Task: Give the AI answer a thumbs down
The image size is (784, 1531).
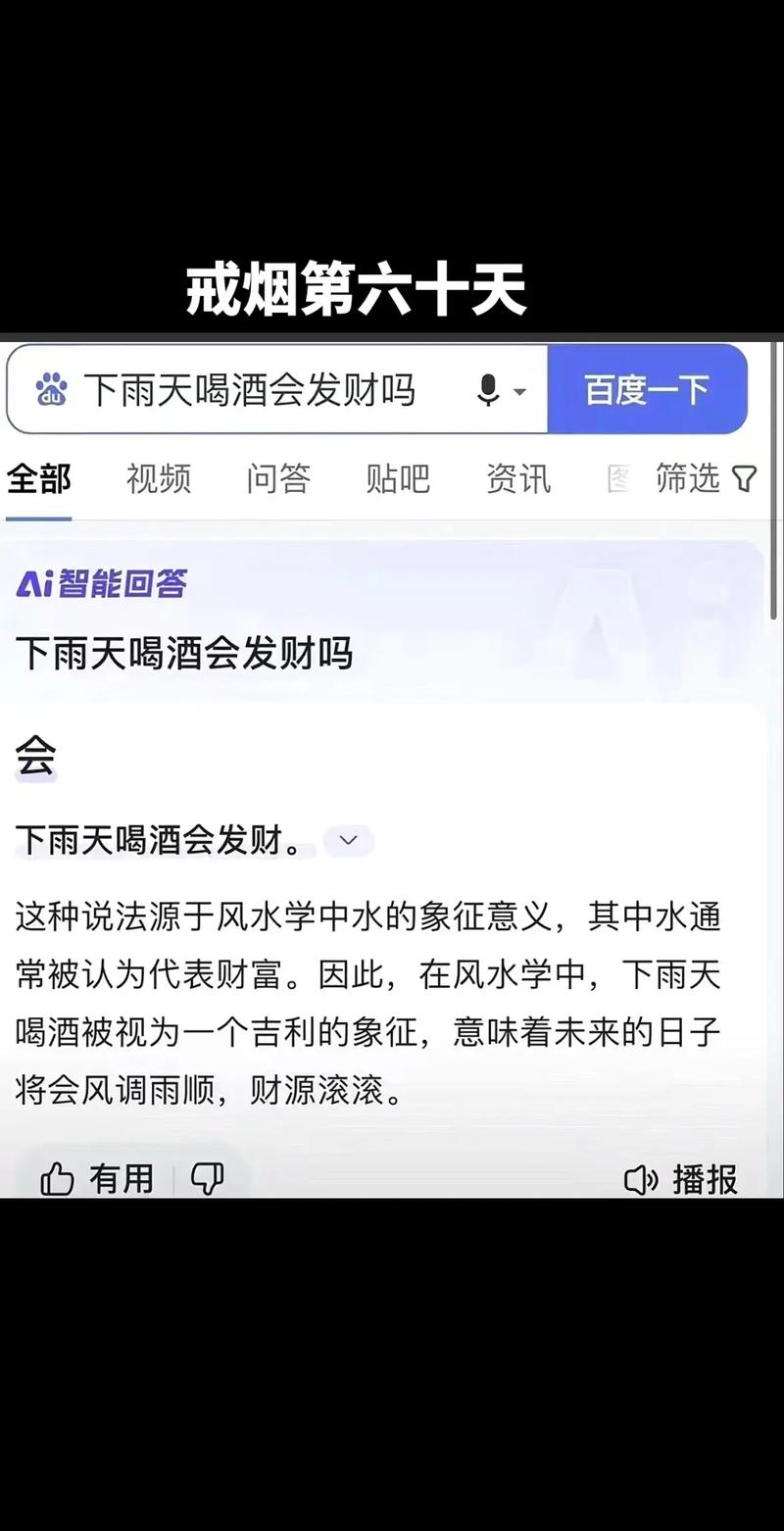Action: tap(207, 1178)
